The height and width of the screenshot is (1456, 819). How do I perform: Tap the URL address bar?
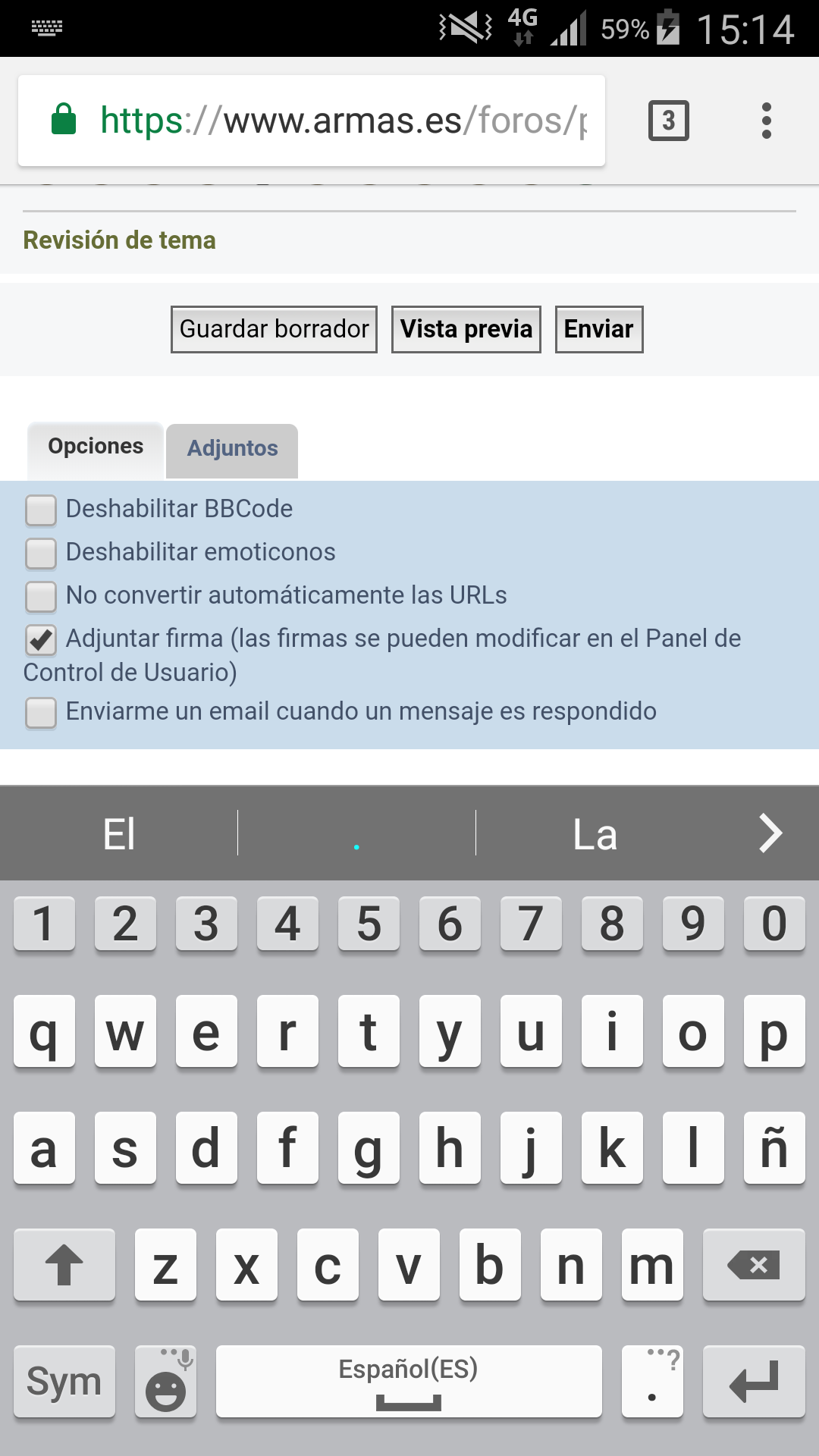click(341, 121)
